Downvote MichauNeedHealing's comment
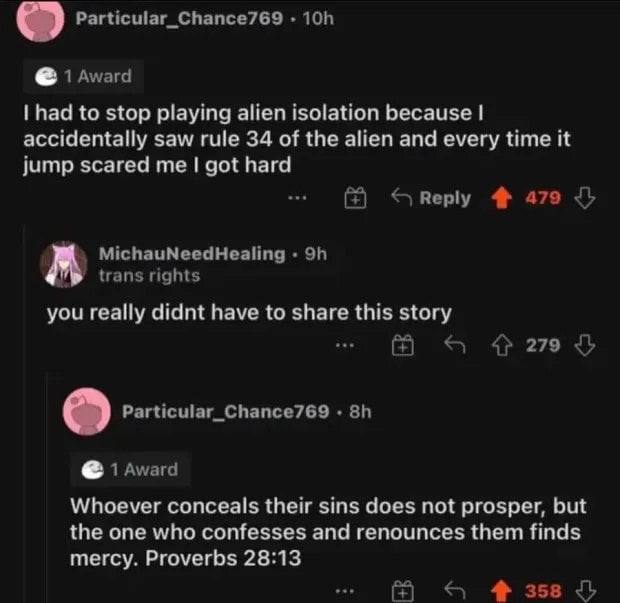Screen dimensions: 620x603 click(x=585, y=346)
